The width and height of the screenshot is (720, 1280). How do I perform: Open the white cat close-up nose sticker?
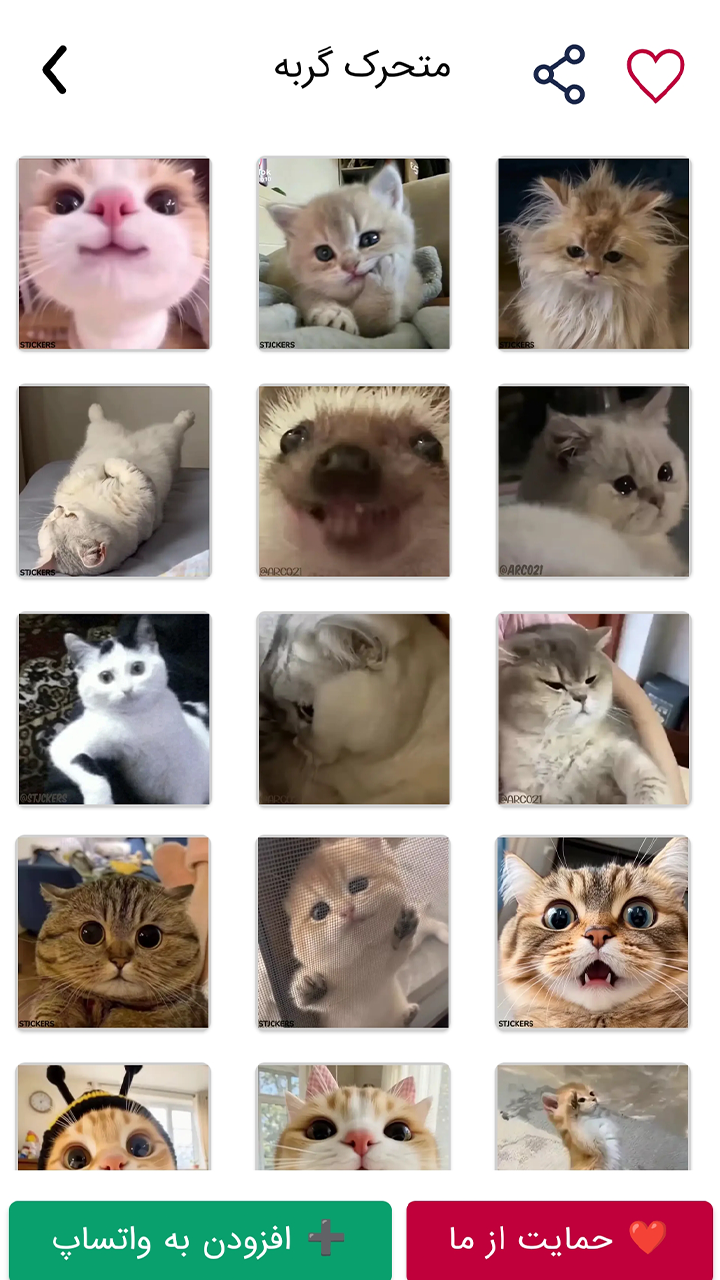[x=114, y=253]
